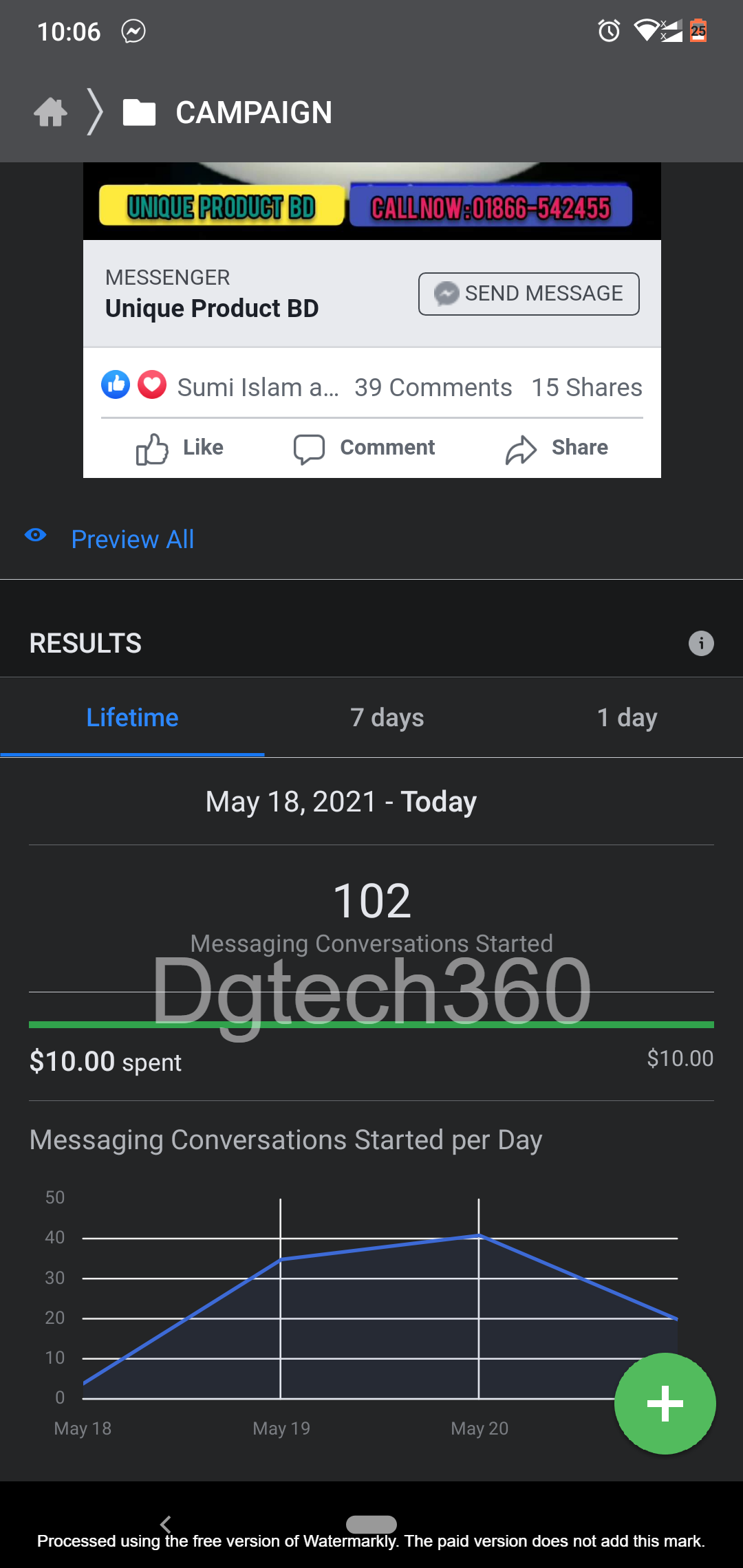
Task: Tap the Send Message button
Action: [529, 294]
